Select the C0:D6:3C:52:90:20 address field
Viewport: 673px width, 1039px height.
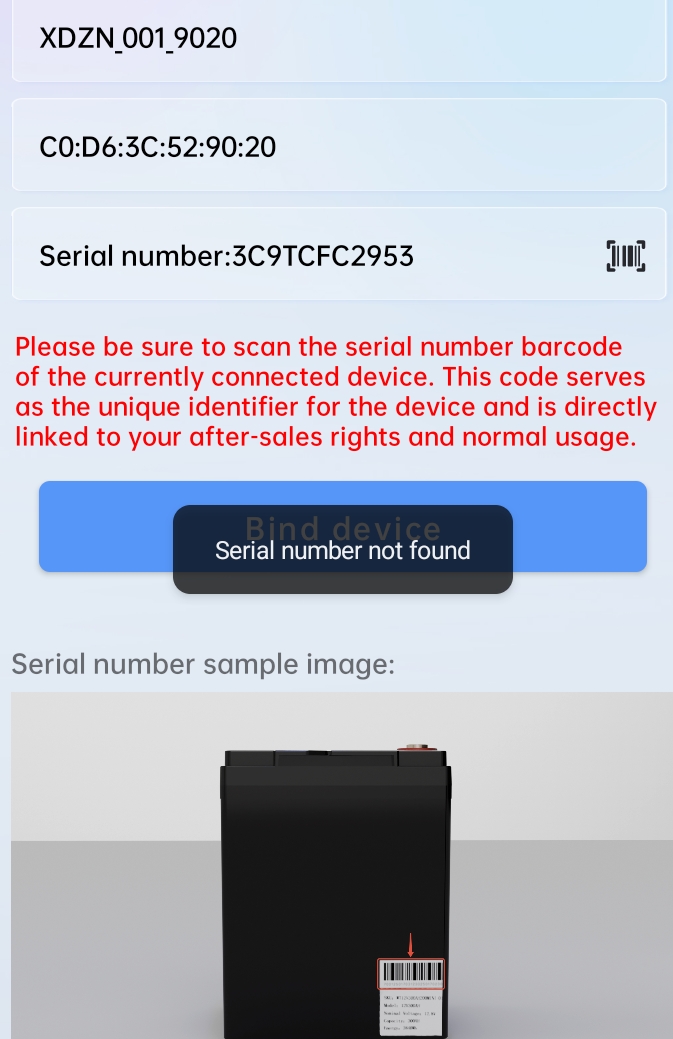point(338,147)
